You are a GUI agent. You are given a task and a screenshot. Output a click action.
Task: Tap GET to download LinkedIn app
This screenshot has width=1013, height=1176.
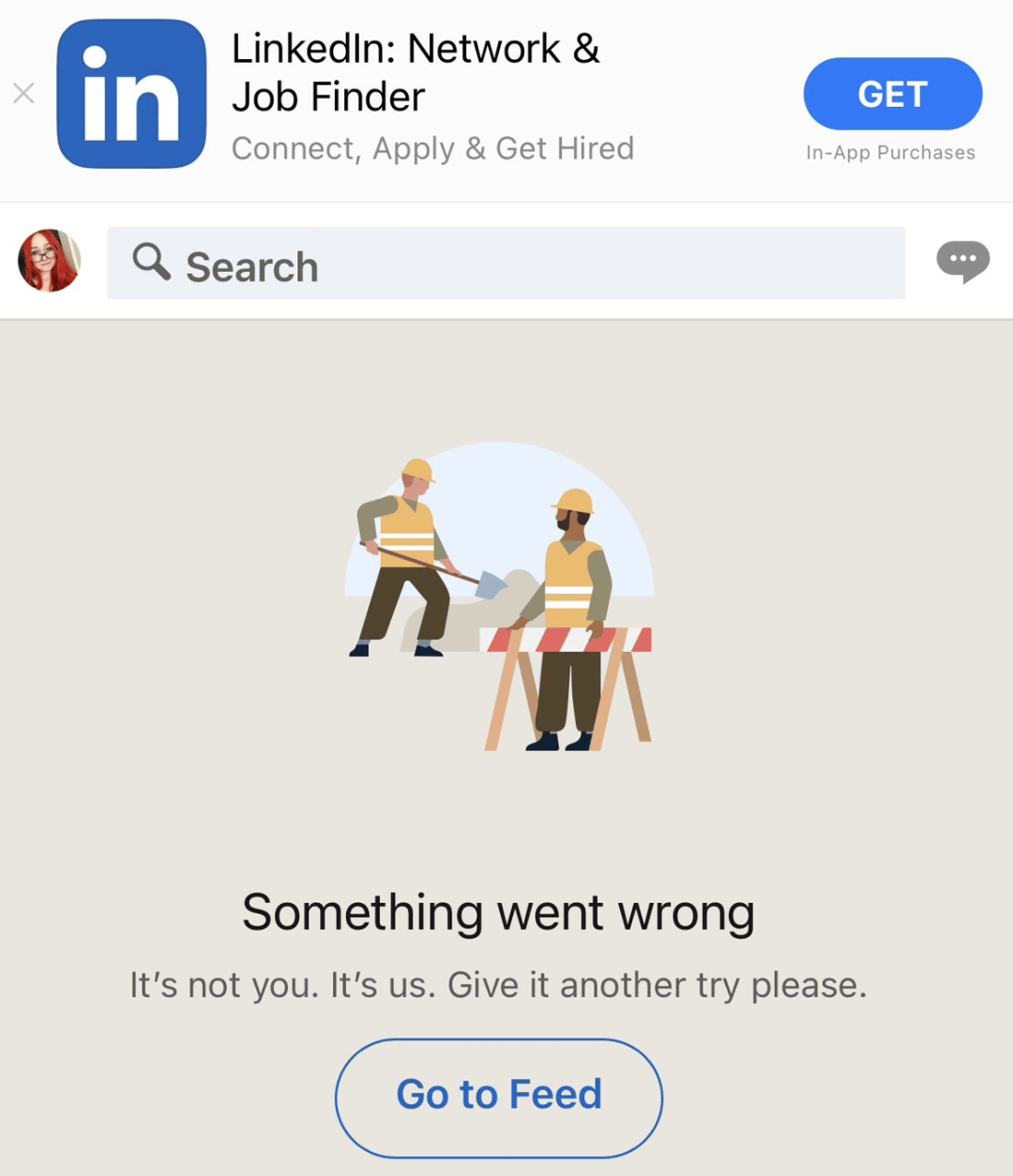[x=892, y=94]
